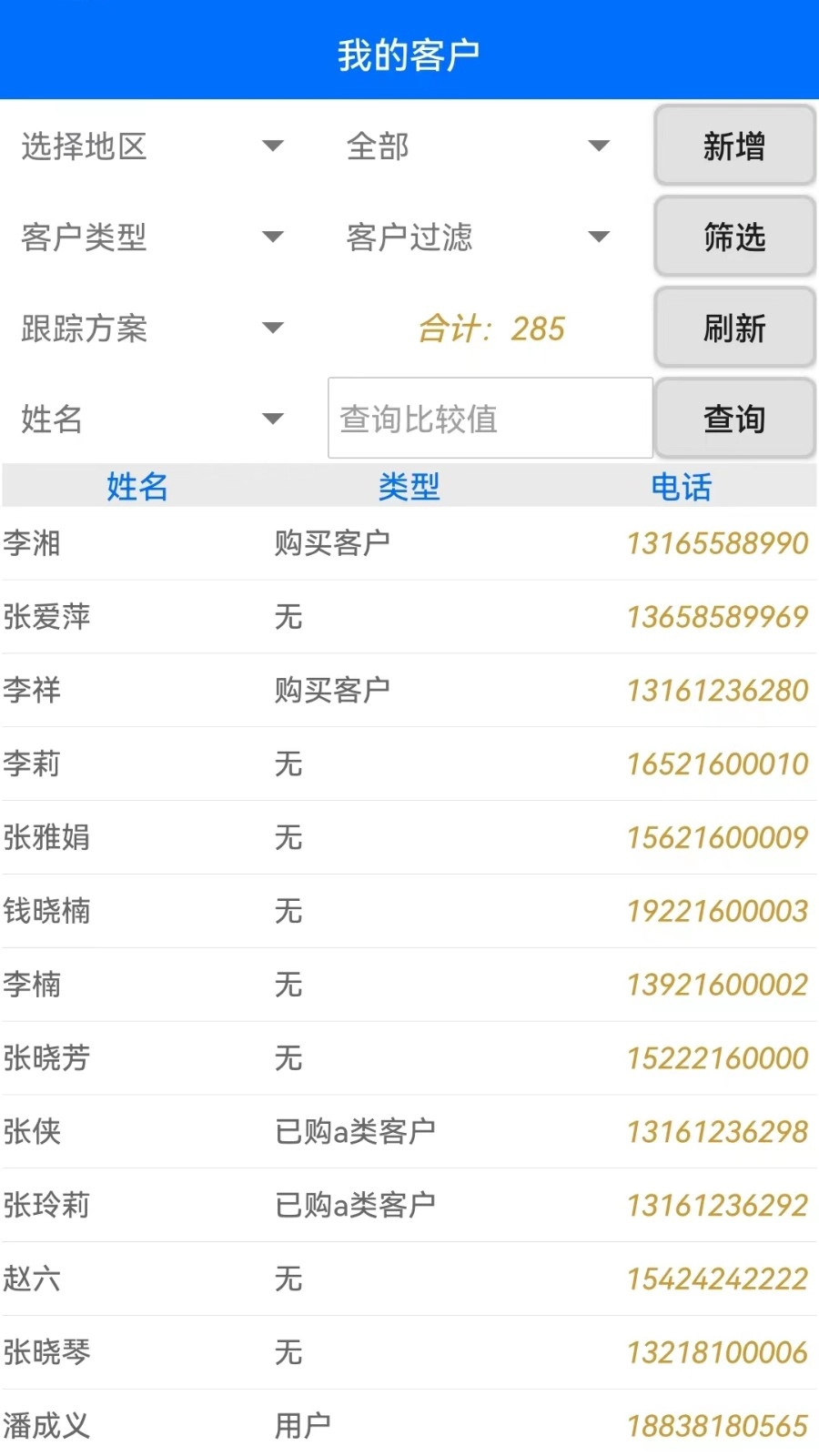819x1456 pixels.
Task: Click the 筛选 button
Action: 734,237
